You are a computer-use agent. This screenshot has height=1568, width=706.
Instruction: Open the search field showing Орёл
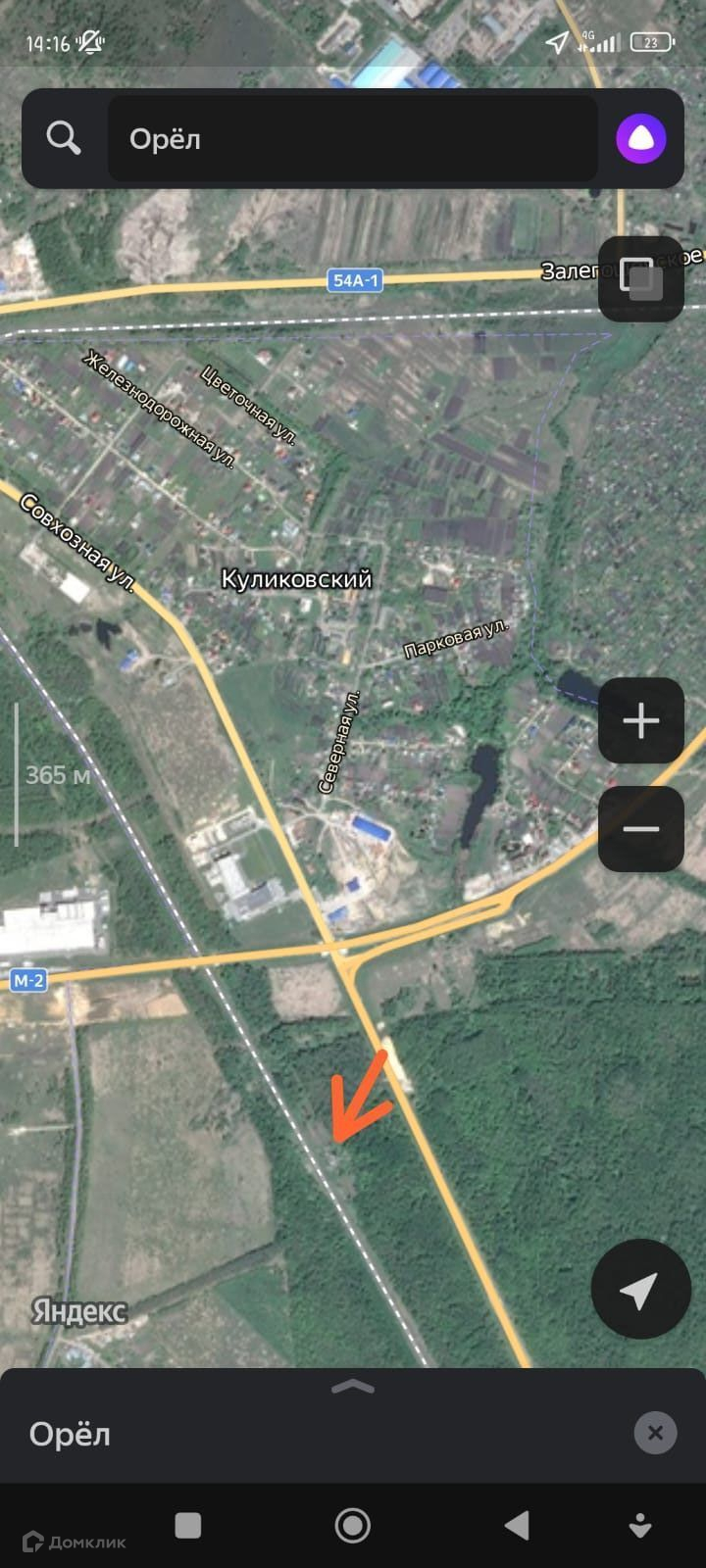coord(353,138)
